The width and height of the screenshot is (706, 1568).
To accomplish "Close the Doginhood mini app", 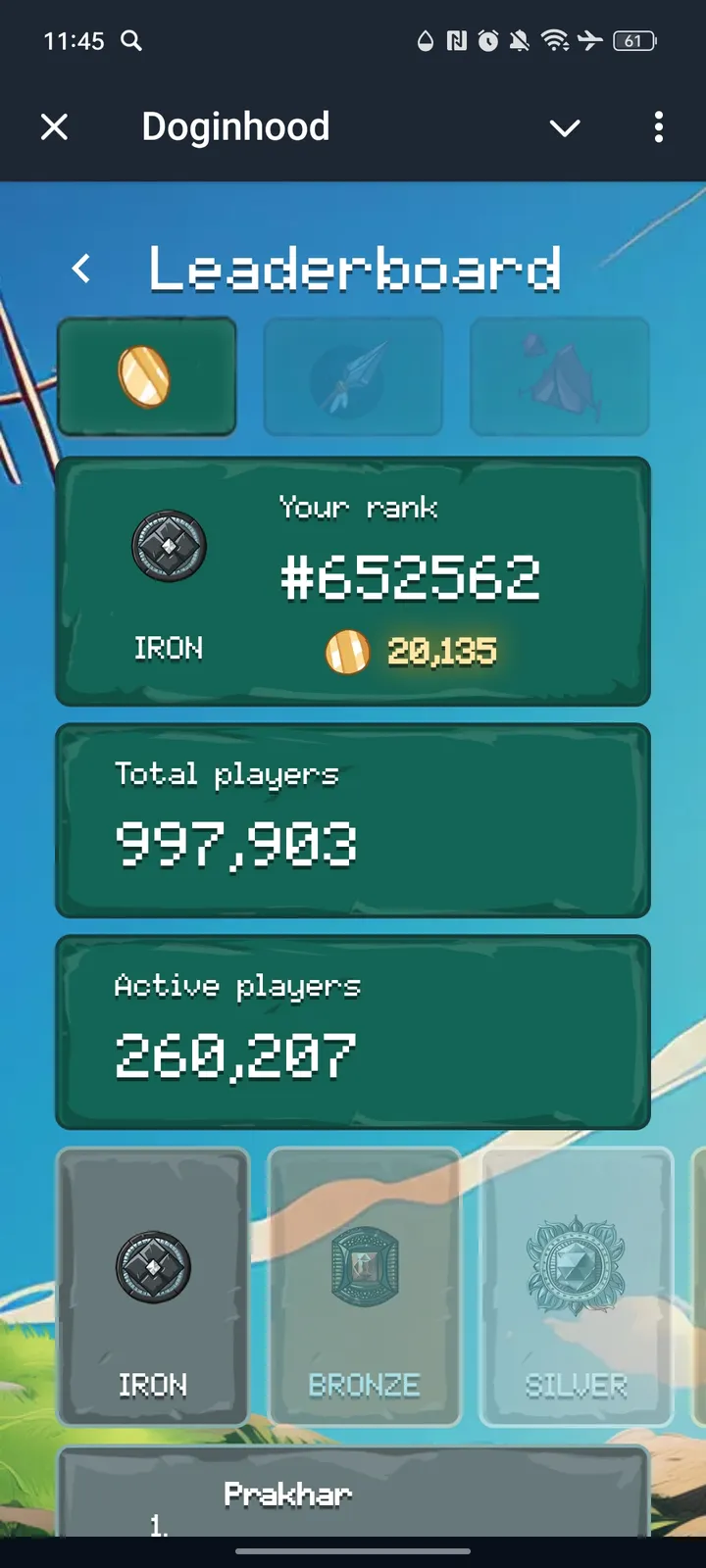I will pyautogui.click(x=55, y=126).
